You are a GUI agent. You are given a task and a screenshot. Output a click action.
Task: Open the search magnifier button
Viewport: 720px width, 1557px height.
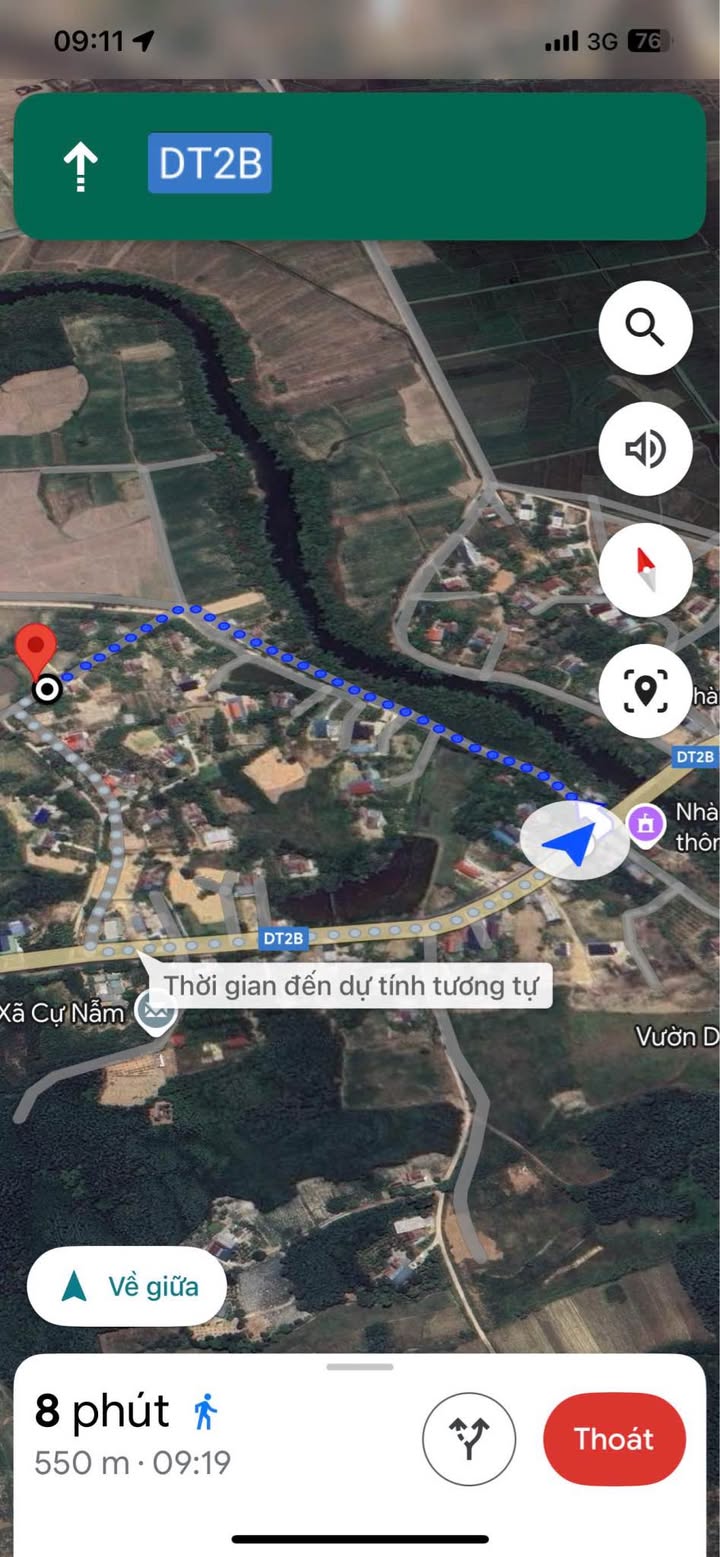(645, 327)
